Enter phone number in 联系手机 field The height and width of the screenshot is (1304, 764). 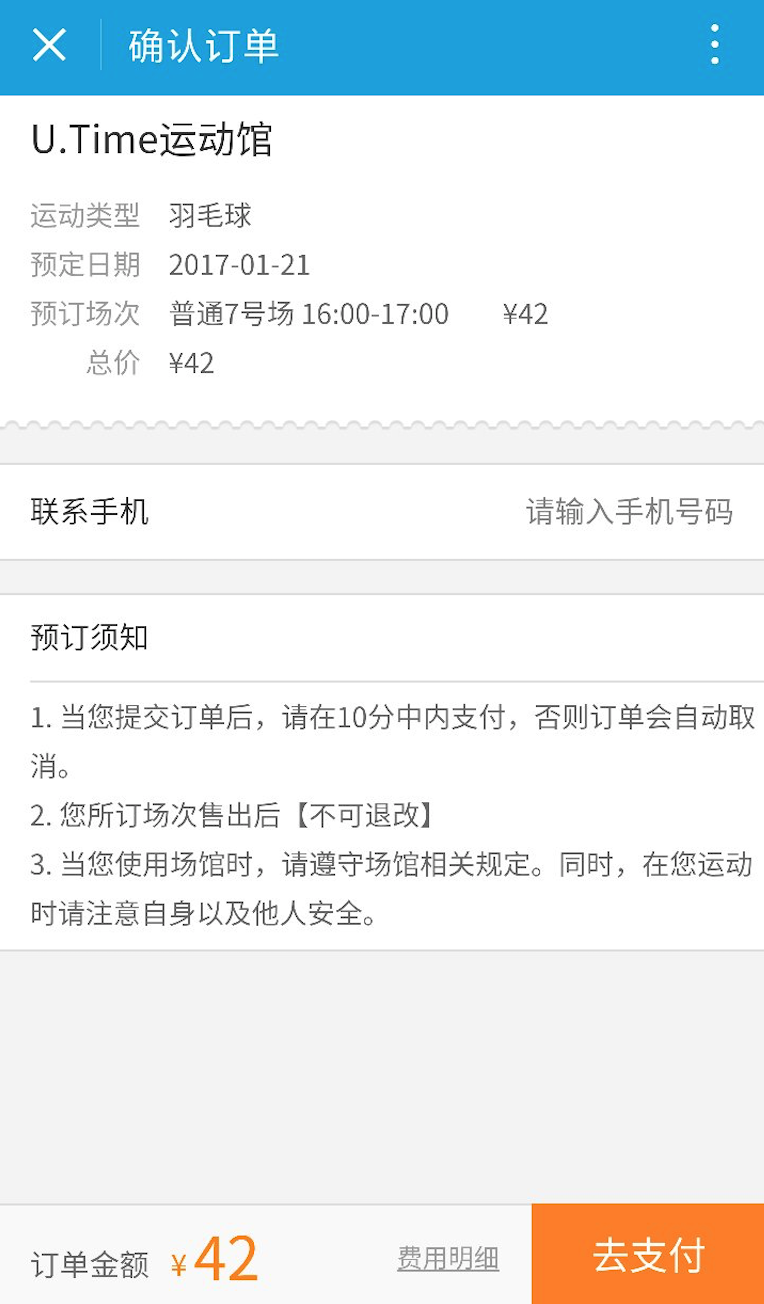tap(628, 512)
